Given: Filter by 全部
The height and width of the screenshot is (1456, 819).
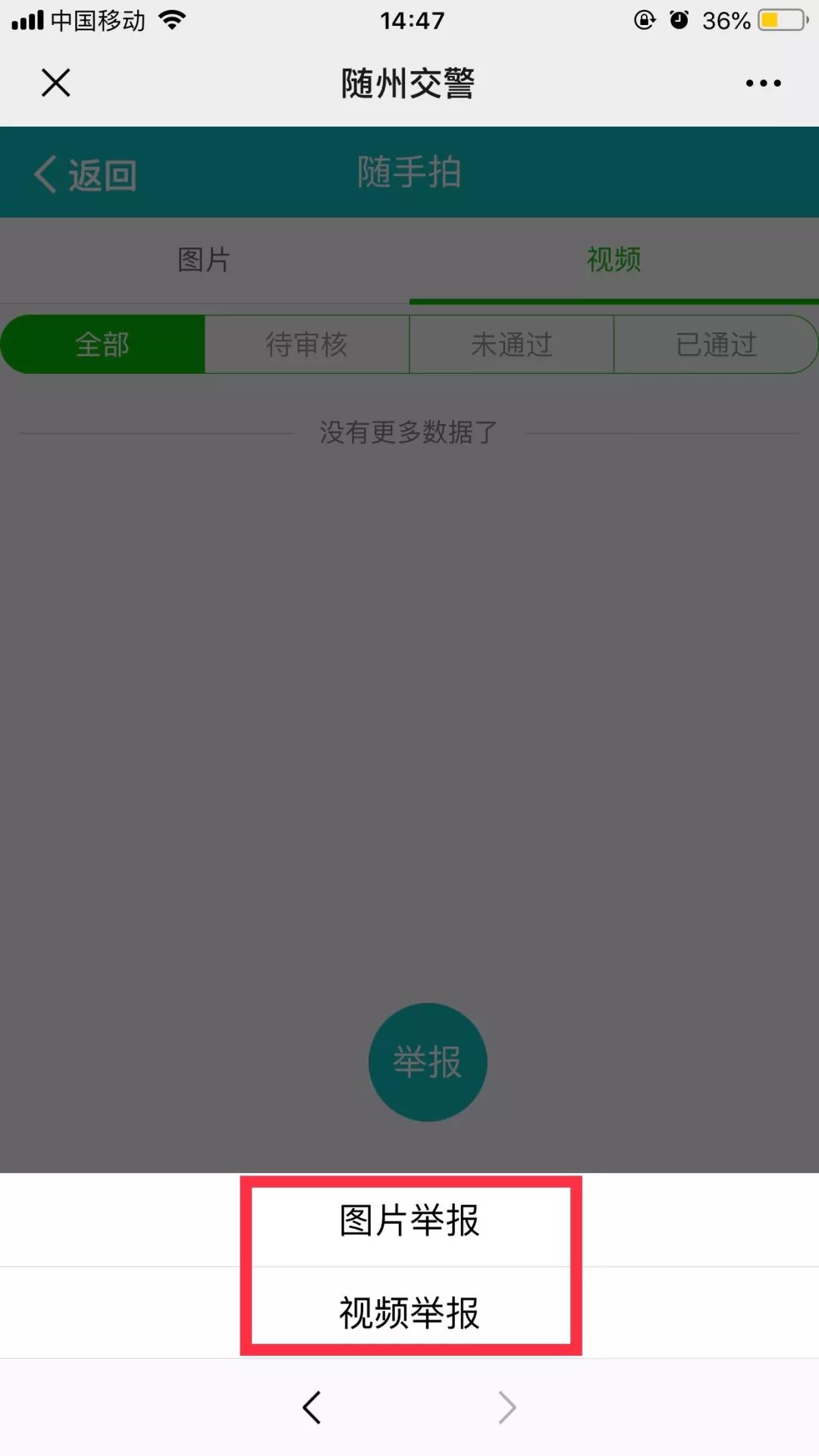Looking at the screenshot, I should pos(103,344).
